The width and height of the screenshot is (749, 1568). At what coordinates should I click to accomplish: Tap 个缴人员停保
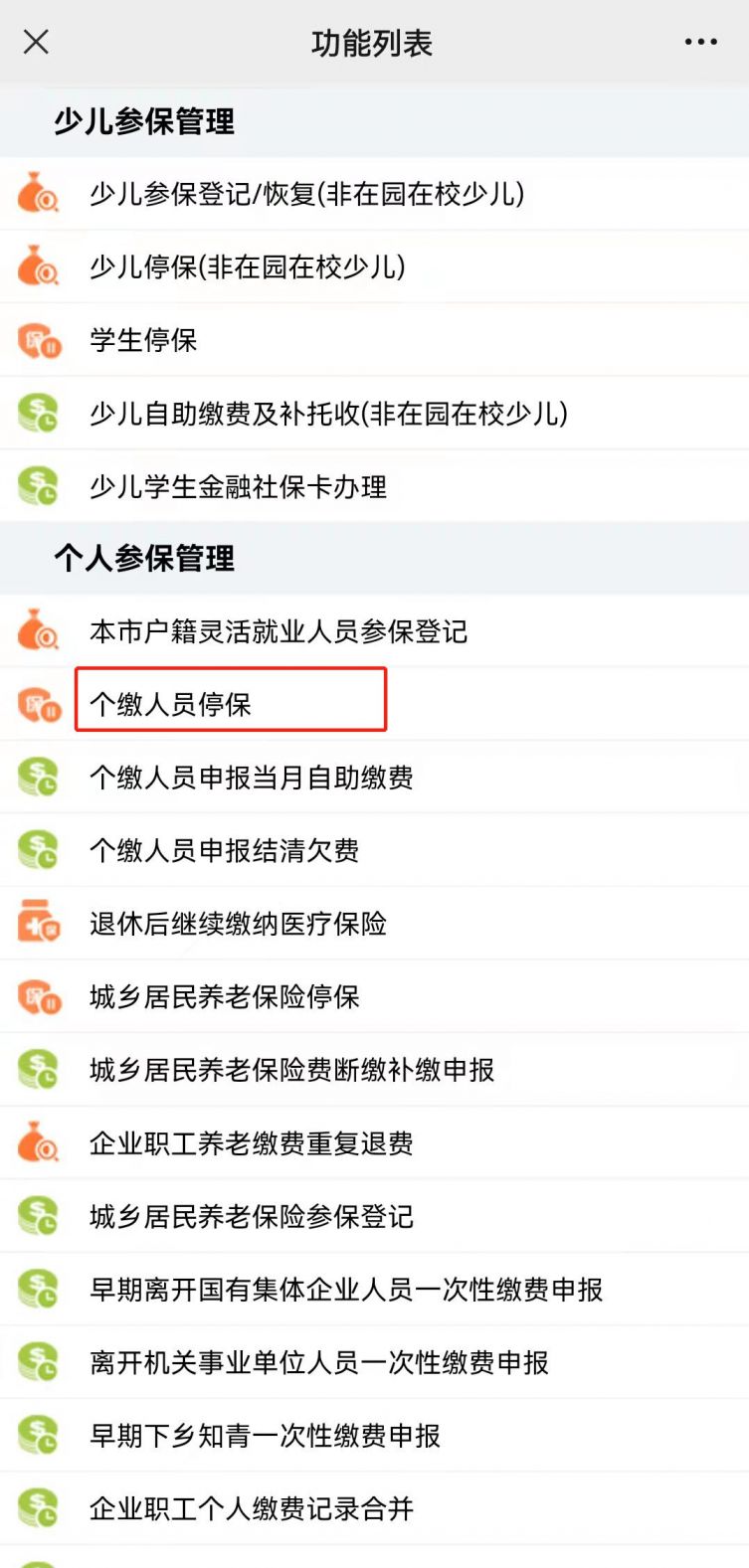(171, 705)
